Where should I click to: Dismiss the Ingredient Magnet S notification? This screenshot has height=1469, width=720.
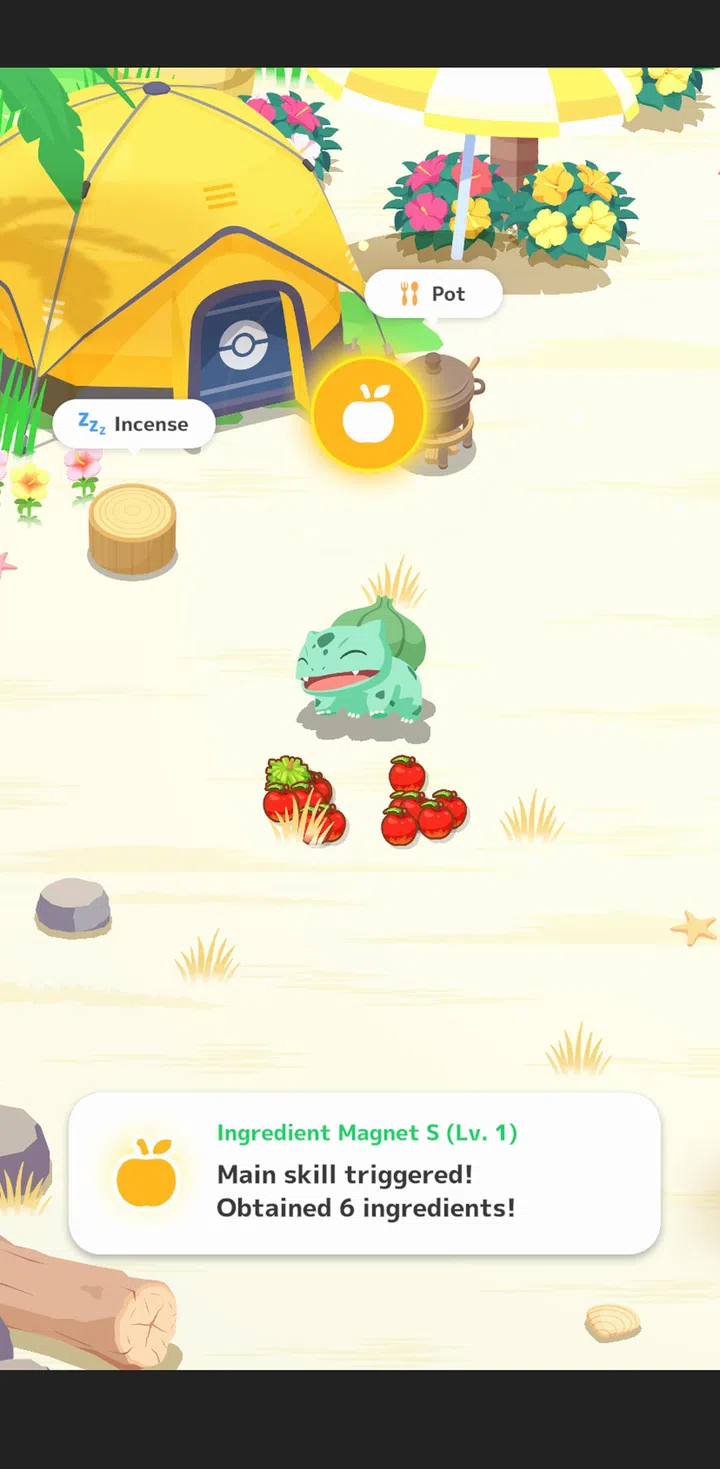coord(364,1172)
